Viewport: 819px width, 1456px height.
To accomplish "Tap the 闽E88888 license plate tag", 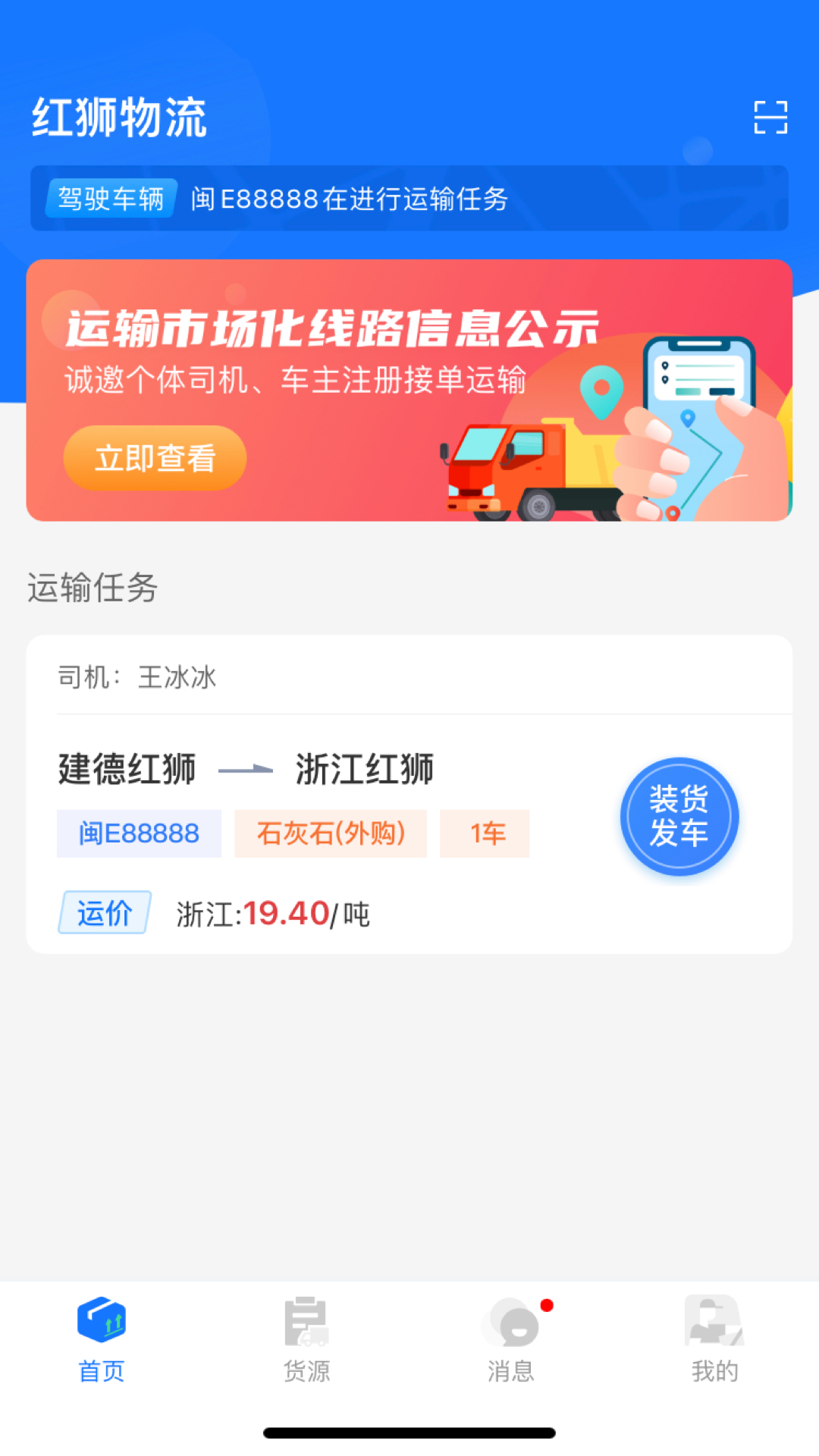I will (x=139, y=833).
